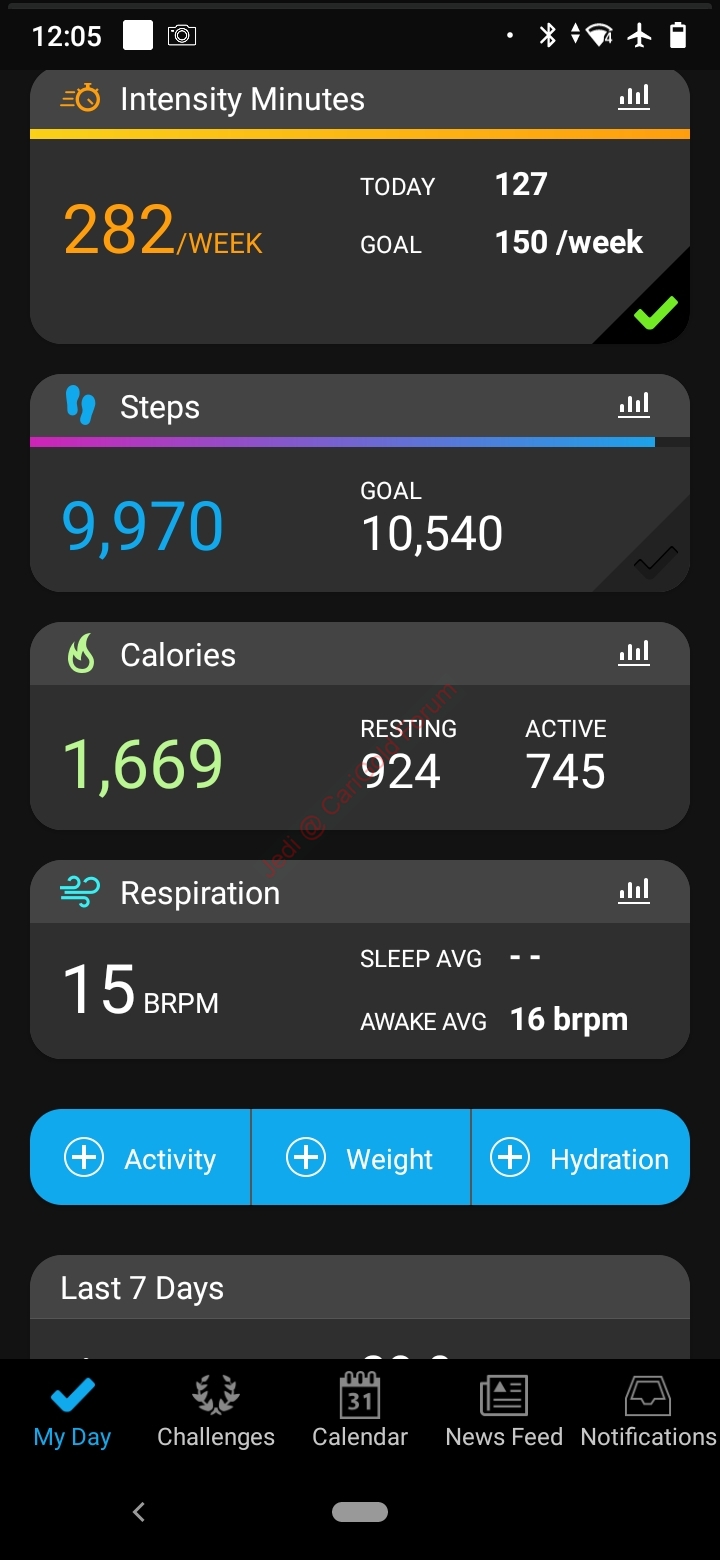Add a Weight entry

coord(361,1158)
